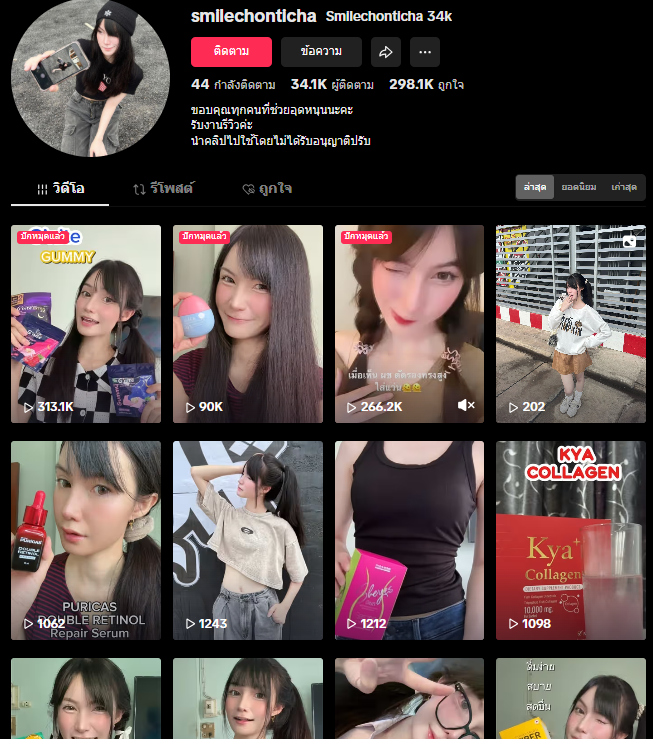This screenshot has height=739, width=653.
Task: Open the three-dot overflow menu
Action: [424, 51]
